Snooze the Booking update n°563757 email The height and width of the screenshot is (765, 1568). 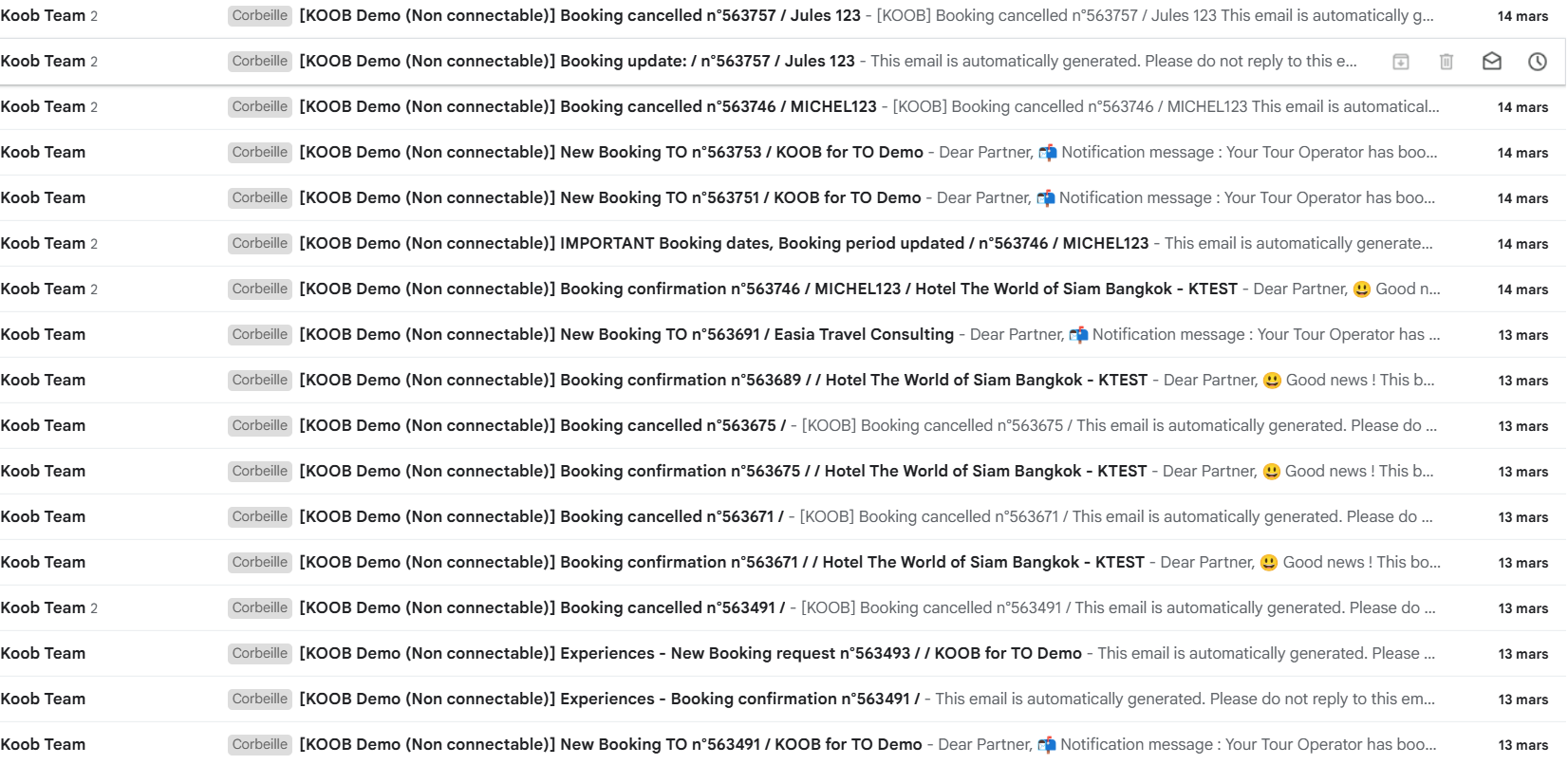point(1537,62)
